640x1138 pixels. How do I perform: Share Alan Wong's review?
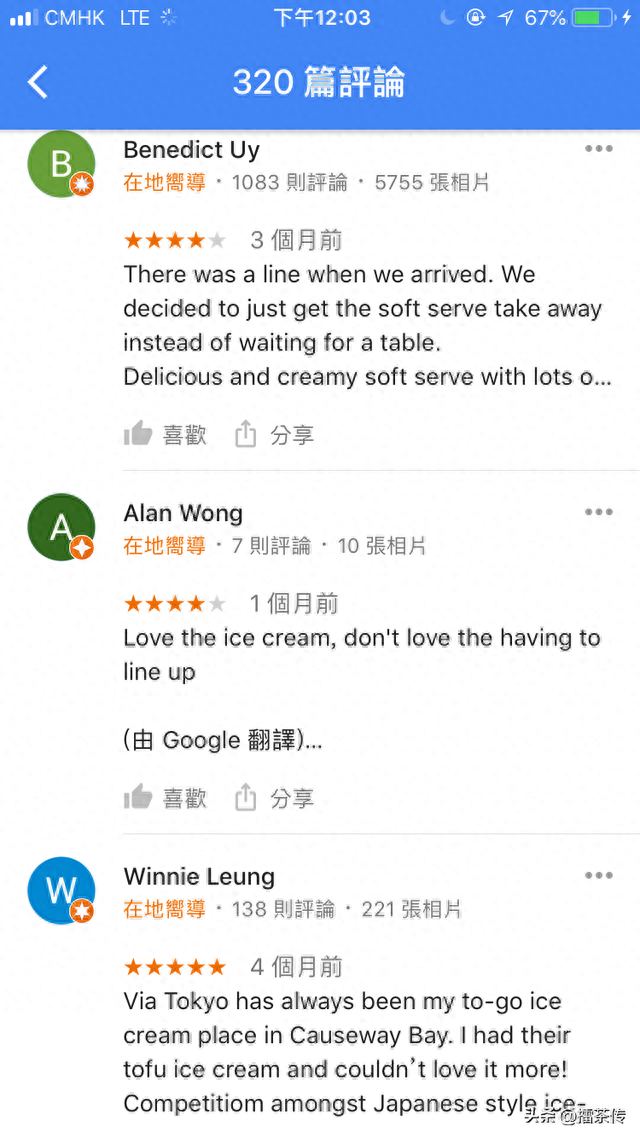[x=274, y=798]
